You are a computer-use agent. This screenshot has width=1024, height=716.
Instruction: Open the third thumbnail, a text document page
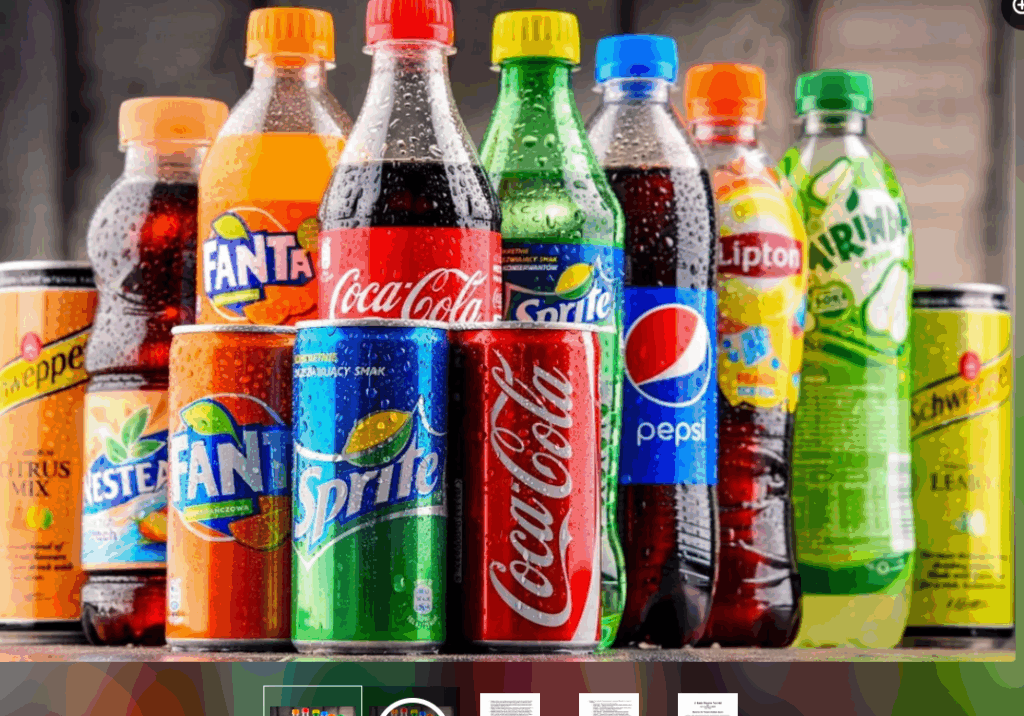click(x=510, y=704)
